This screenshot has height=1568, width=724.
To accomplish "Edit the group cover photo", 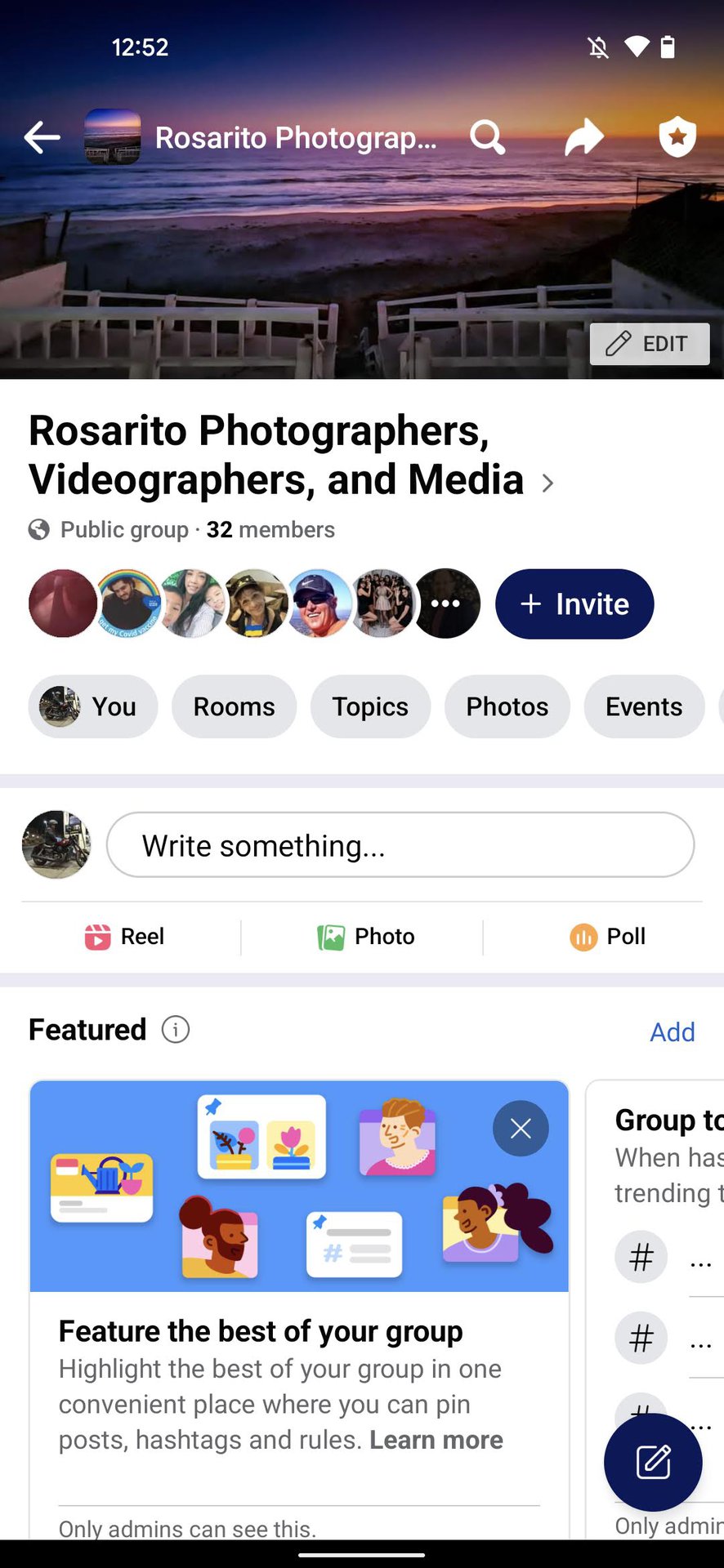I will click(650, 344).
